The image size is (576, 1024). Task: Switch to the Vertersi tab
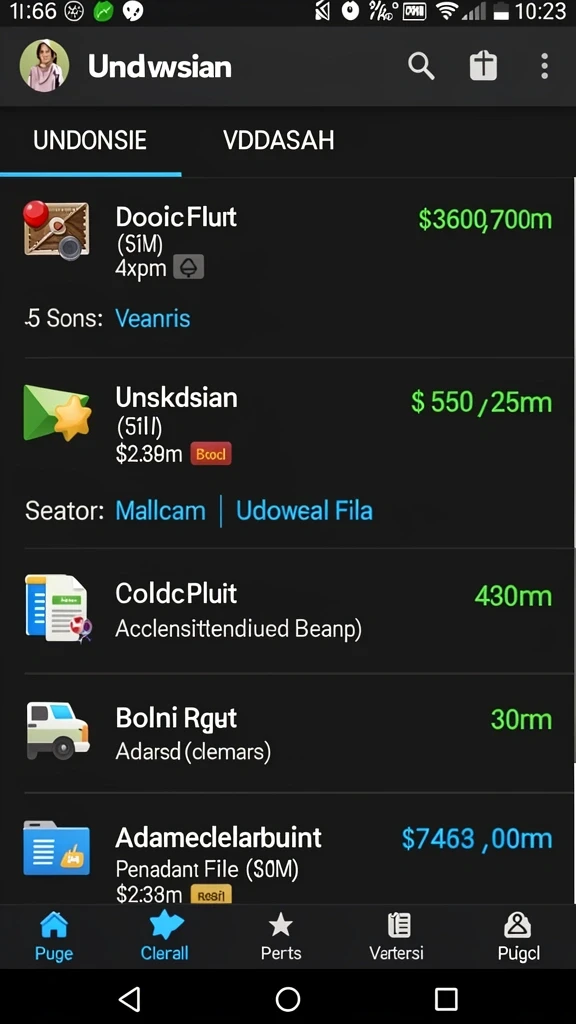[396, 936]
